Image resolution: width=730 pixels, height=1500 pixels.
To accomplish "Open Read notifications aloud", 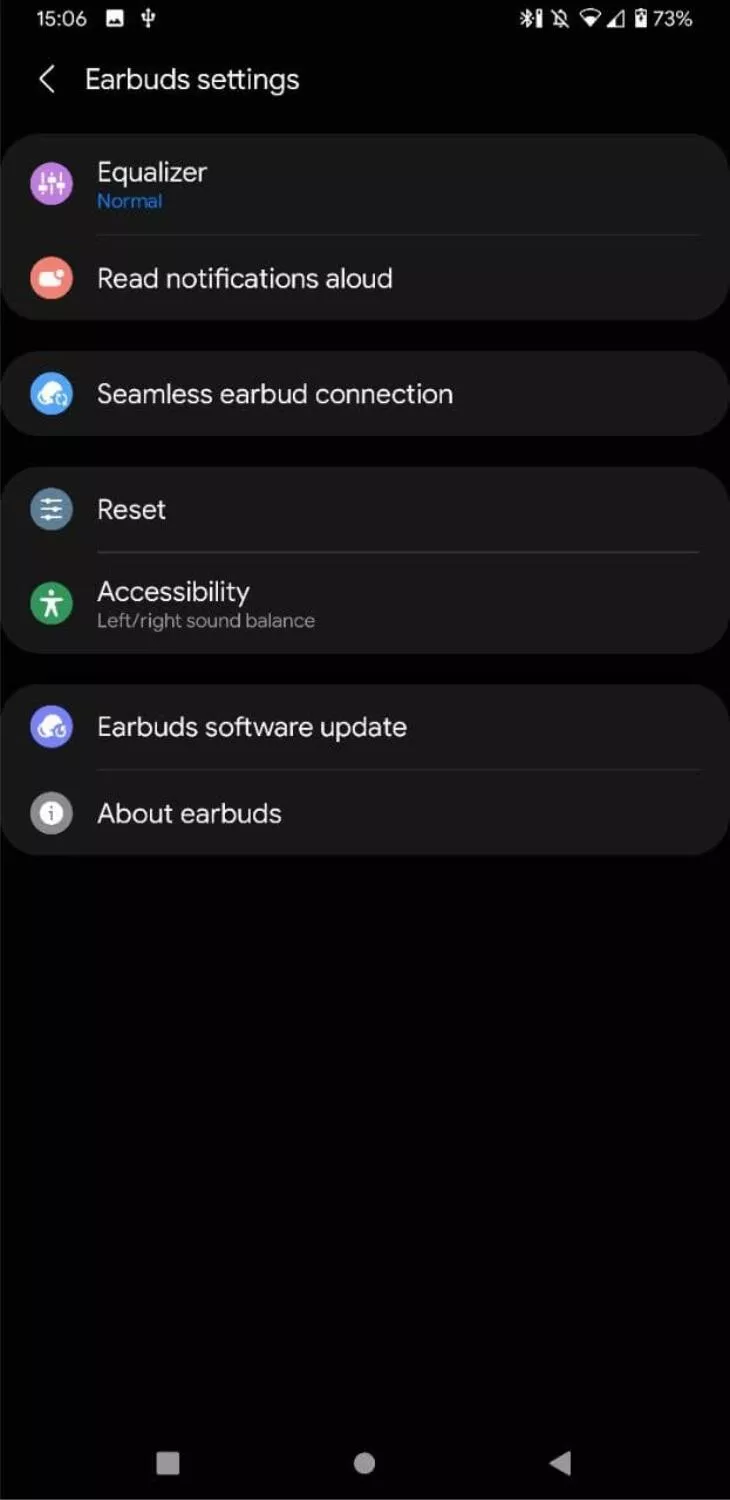I will click(x=365, y=278).
